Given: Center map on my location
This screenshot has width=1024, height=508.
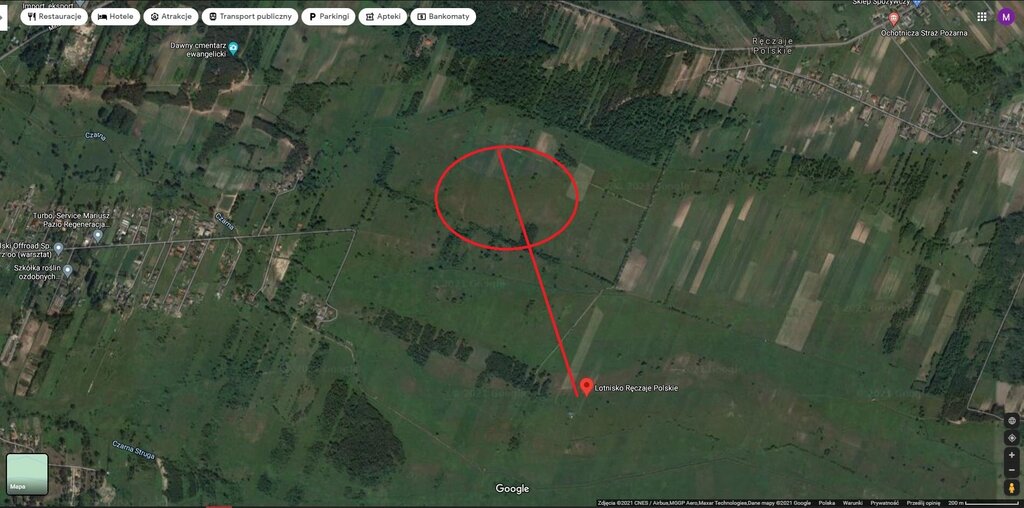Looking at the screenshot, I should click(1011, 438).
